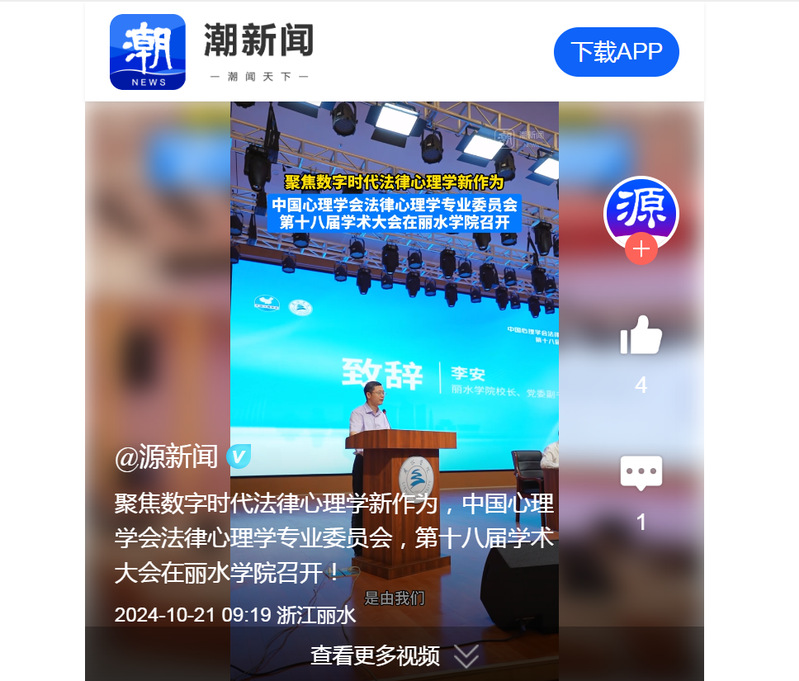Follow 源新闻 via the plus avatar
Viewport: 799px width, 681px height.
coord(641,248)
